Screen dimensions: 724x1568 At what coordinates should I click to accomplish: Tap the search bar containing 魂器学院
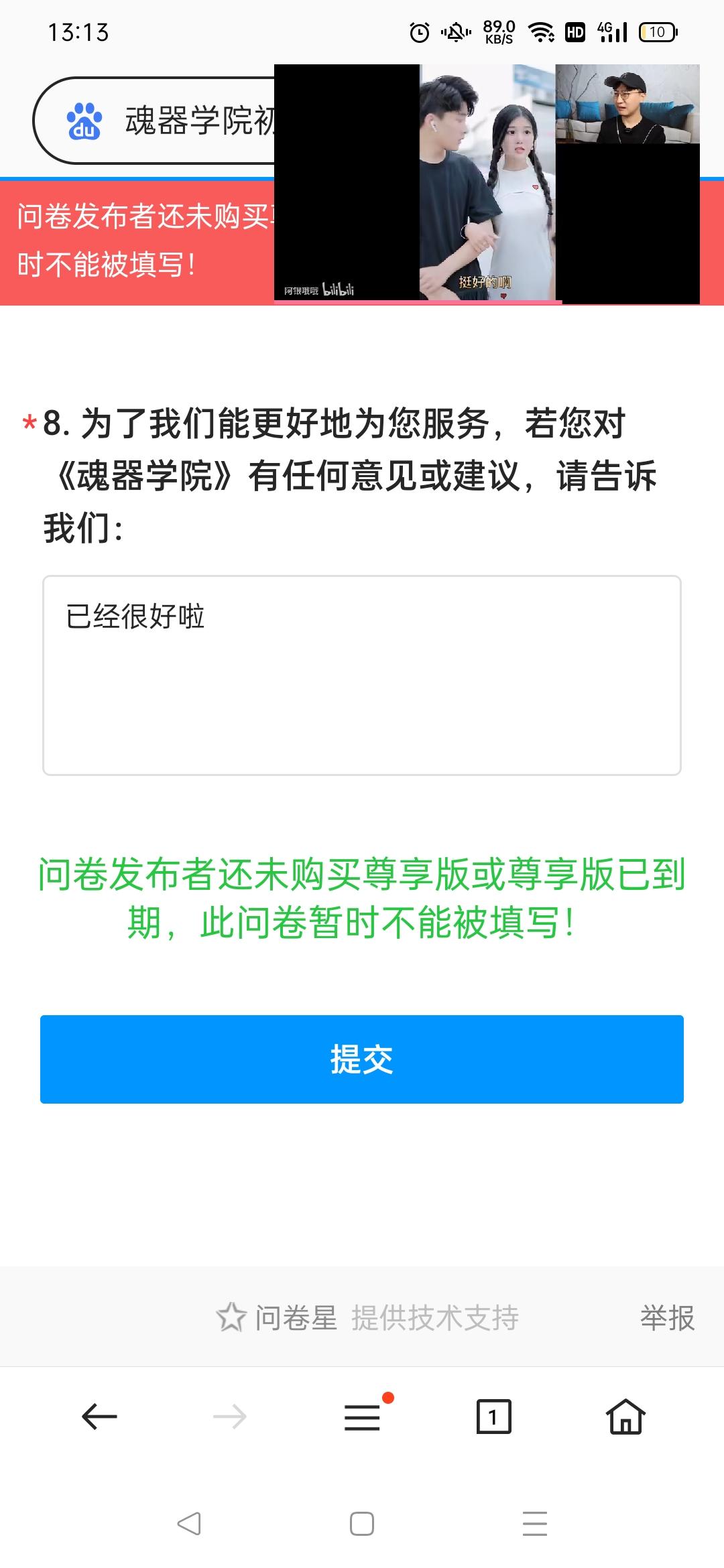pos(194,121)
